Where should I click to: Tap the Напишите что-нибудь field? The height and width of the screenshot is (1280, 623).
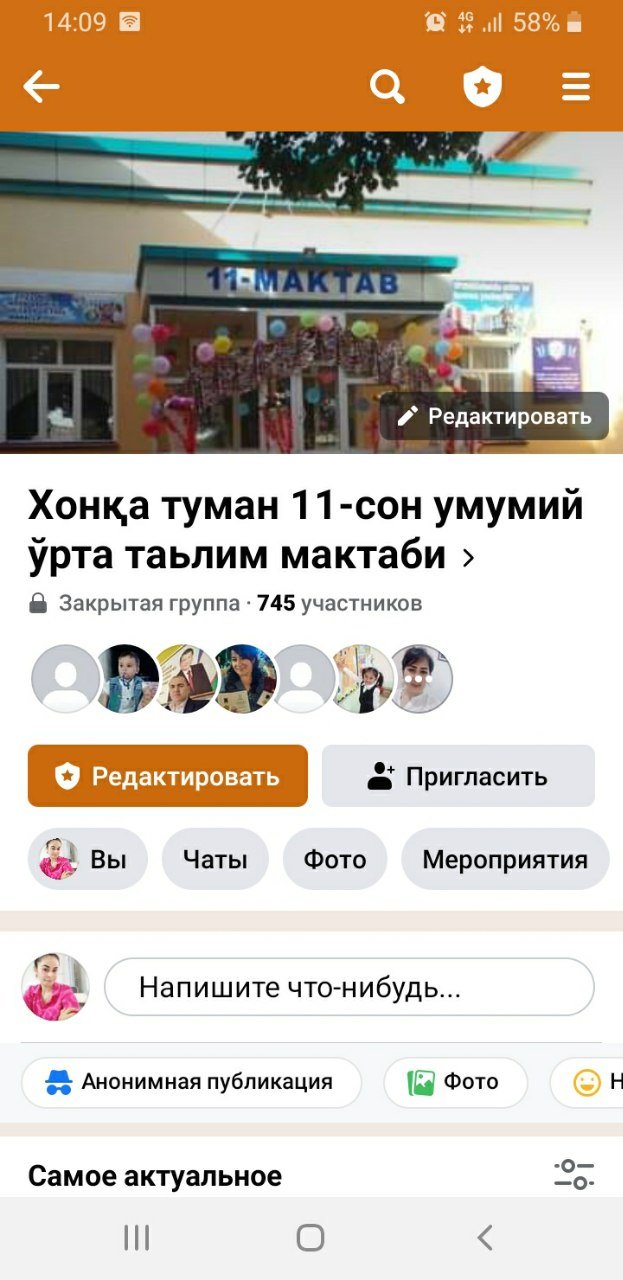coord(349,987)
